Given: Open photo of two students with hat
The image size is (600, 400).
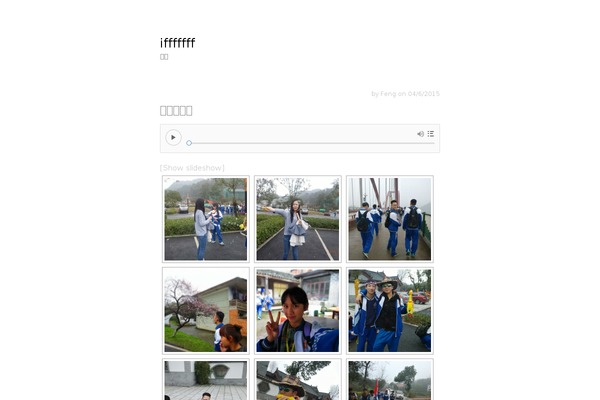Looking at the screenshot, I should (x=390, y=310).
